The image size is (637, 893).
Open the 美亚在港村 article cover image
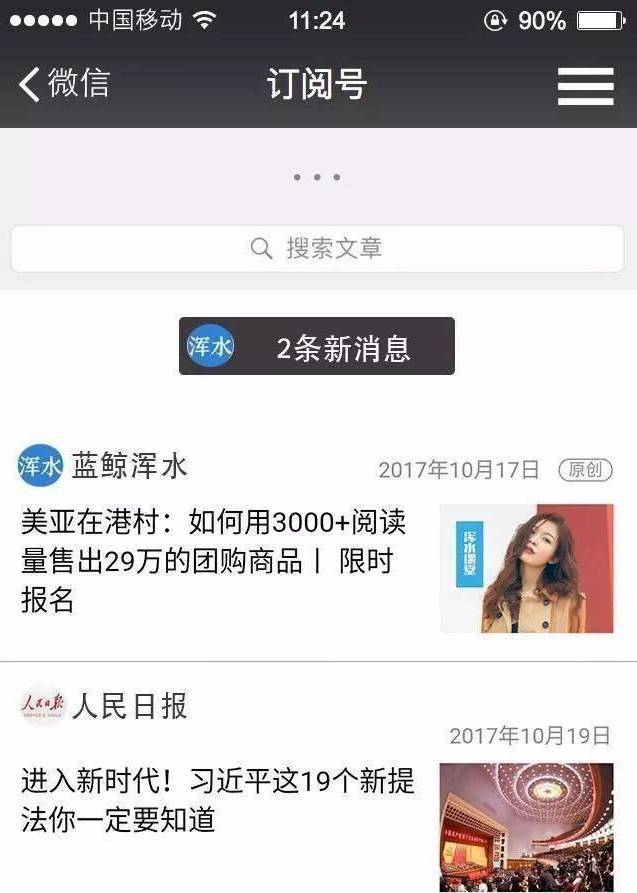pyautogui.click(x=526, y=568)
